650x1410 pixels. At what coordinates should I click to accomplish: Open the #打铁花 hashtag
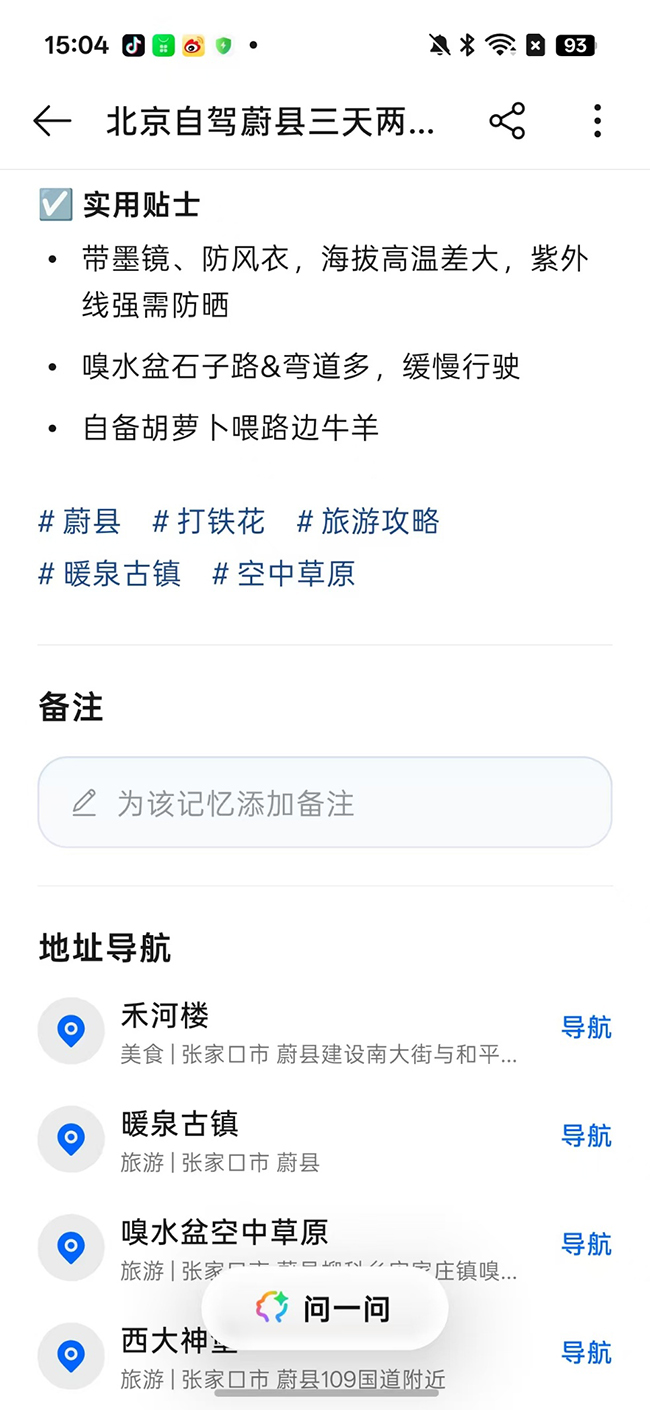pos(209,521)
